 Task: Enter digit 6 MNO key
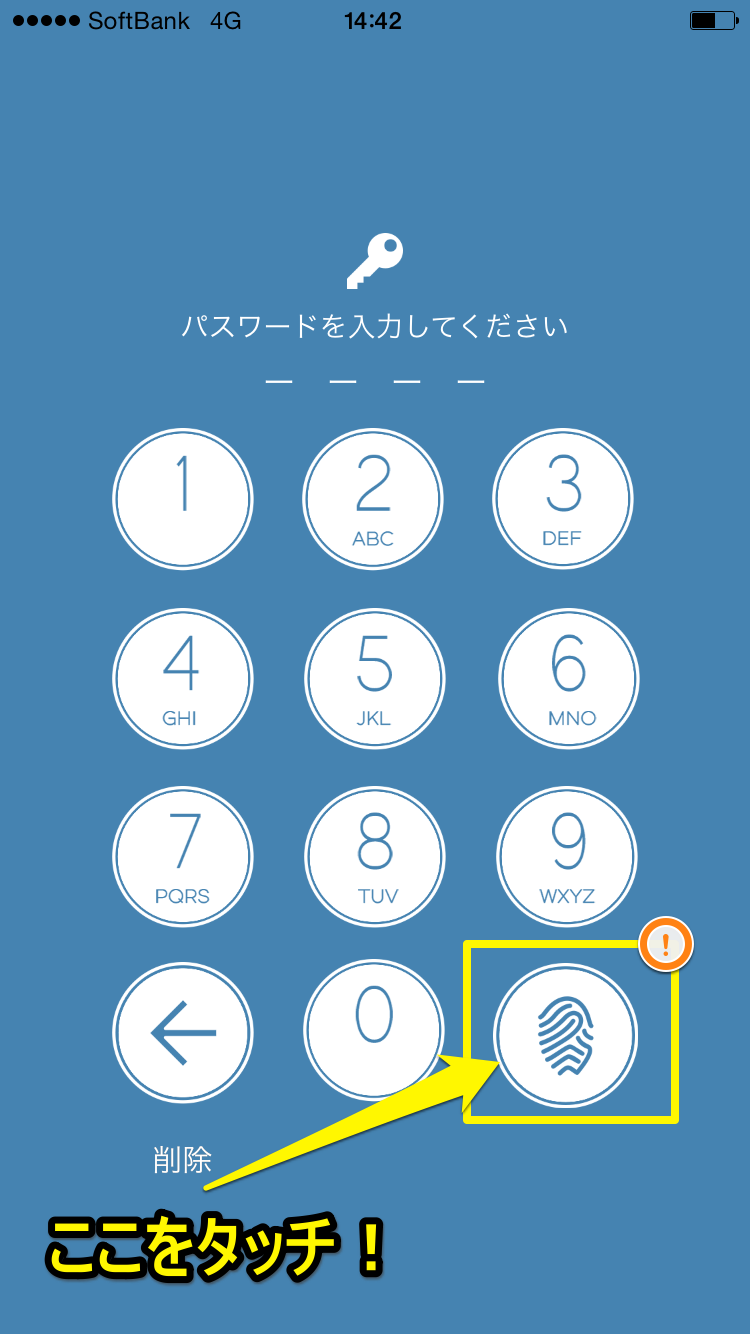click(568, 678)
